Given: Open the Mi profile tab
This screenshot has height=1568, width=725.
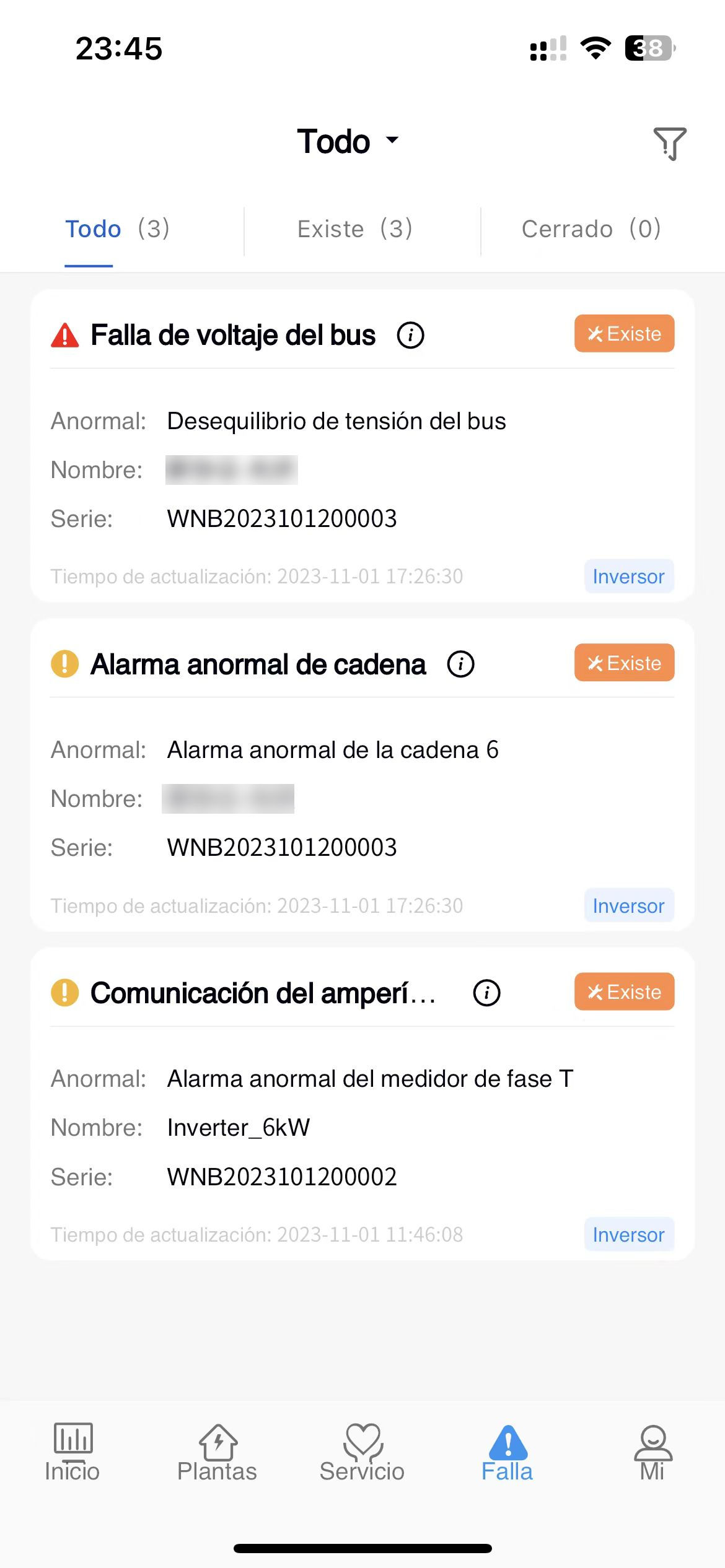Looking at the screenshot, I should click(652, 1452).
